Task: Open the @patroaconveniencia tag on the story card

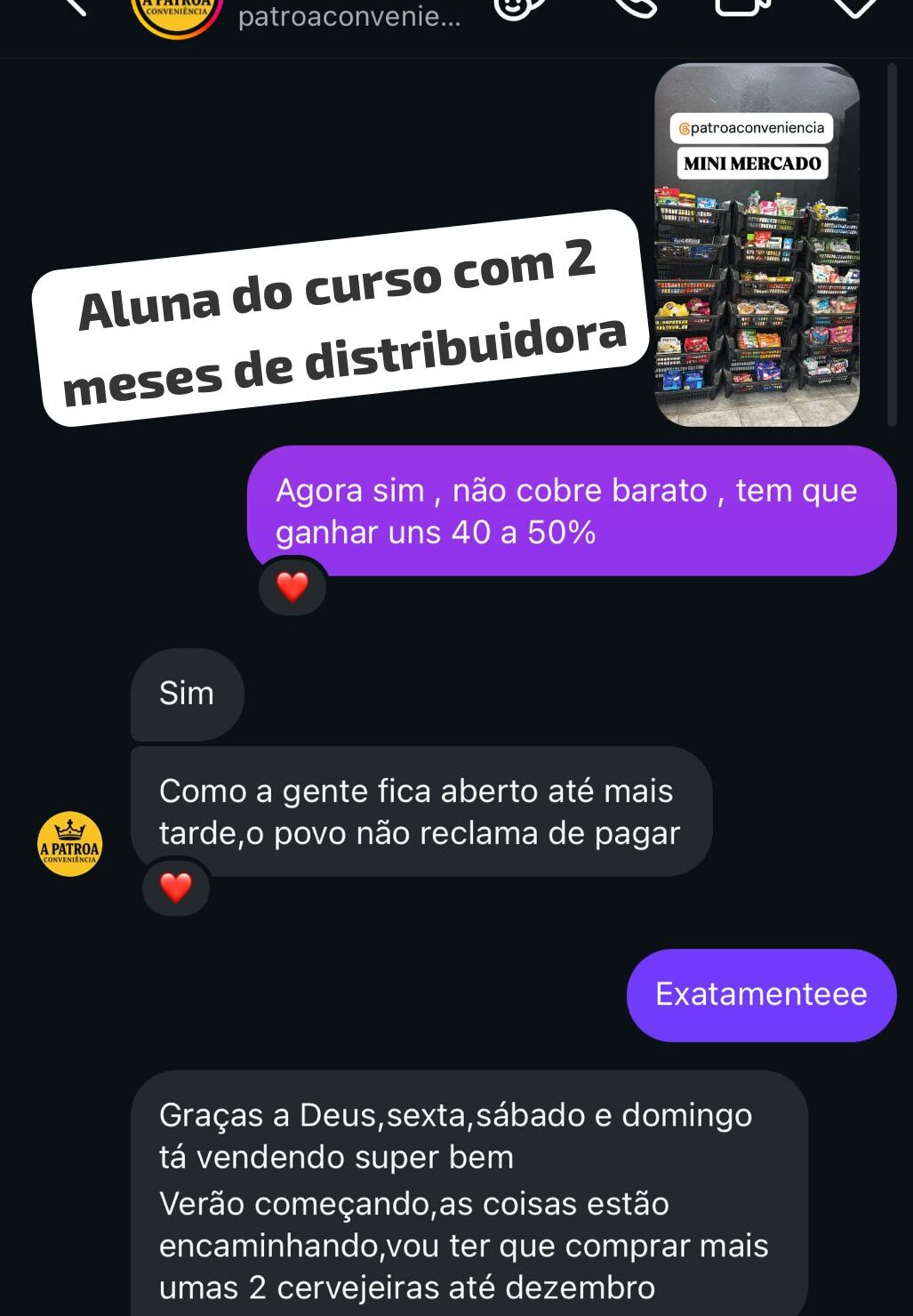Action: (753, 127)
